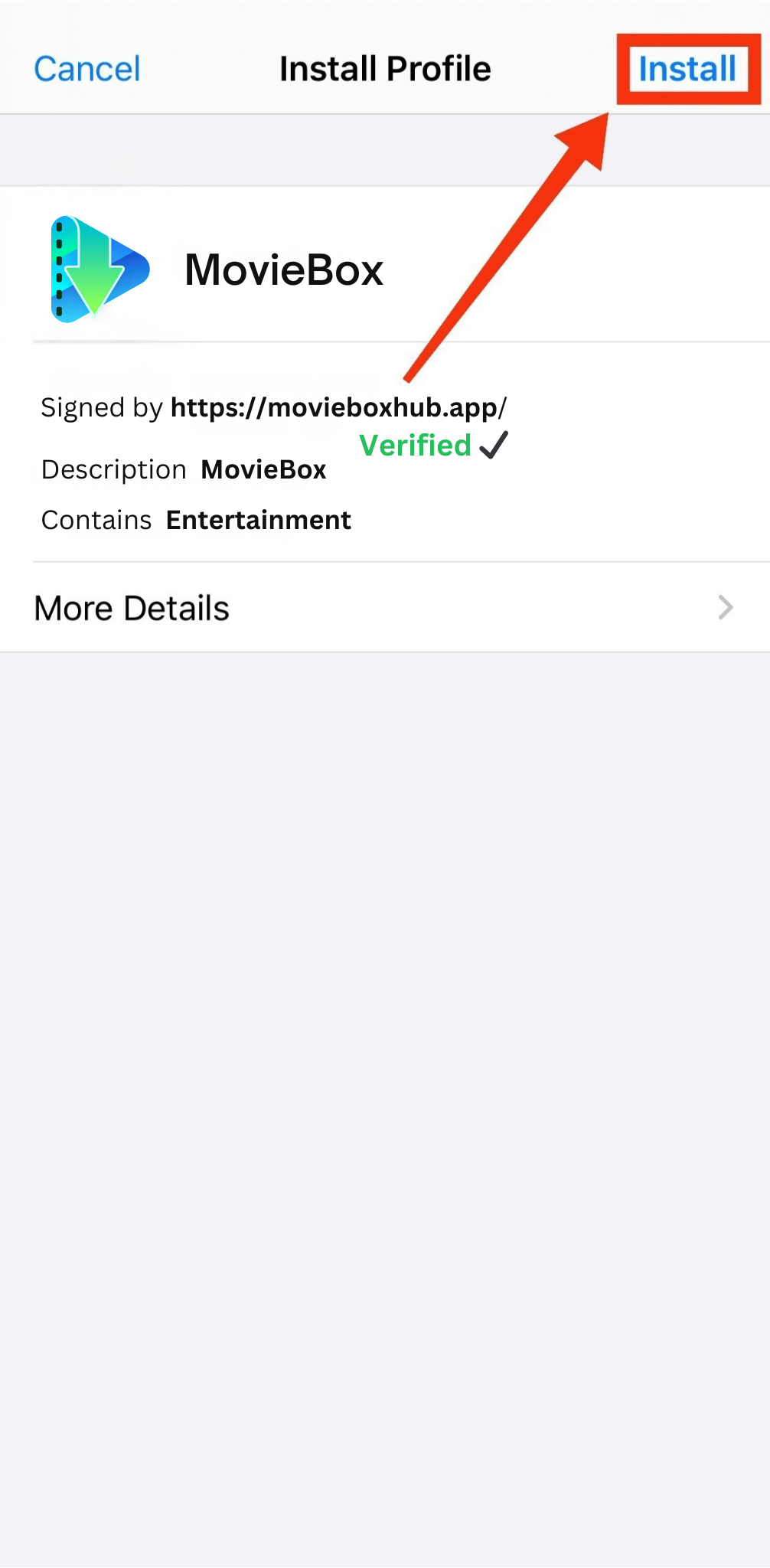Switch focus to the profile title bar
This screenshot has width=770, height=1568.
[385, 67]
